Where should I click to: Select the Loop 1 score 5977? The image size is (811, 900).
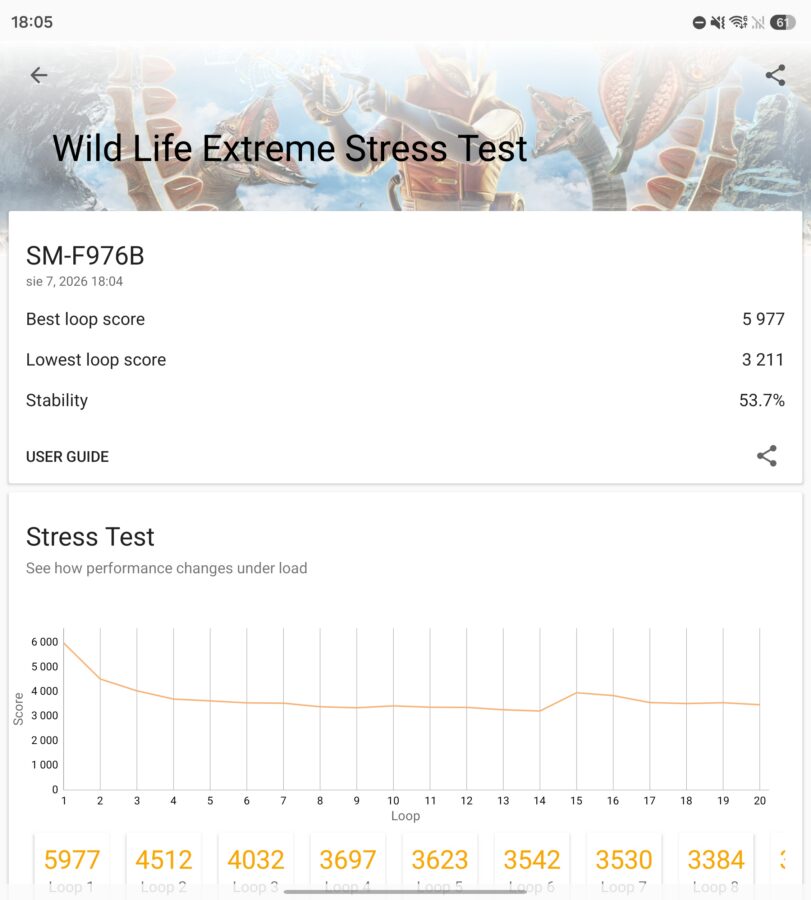[72, 868]
